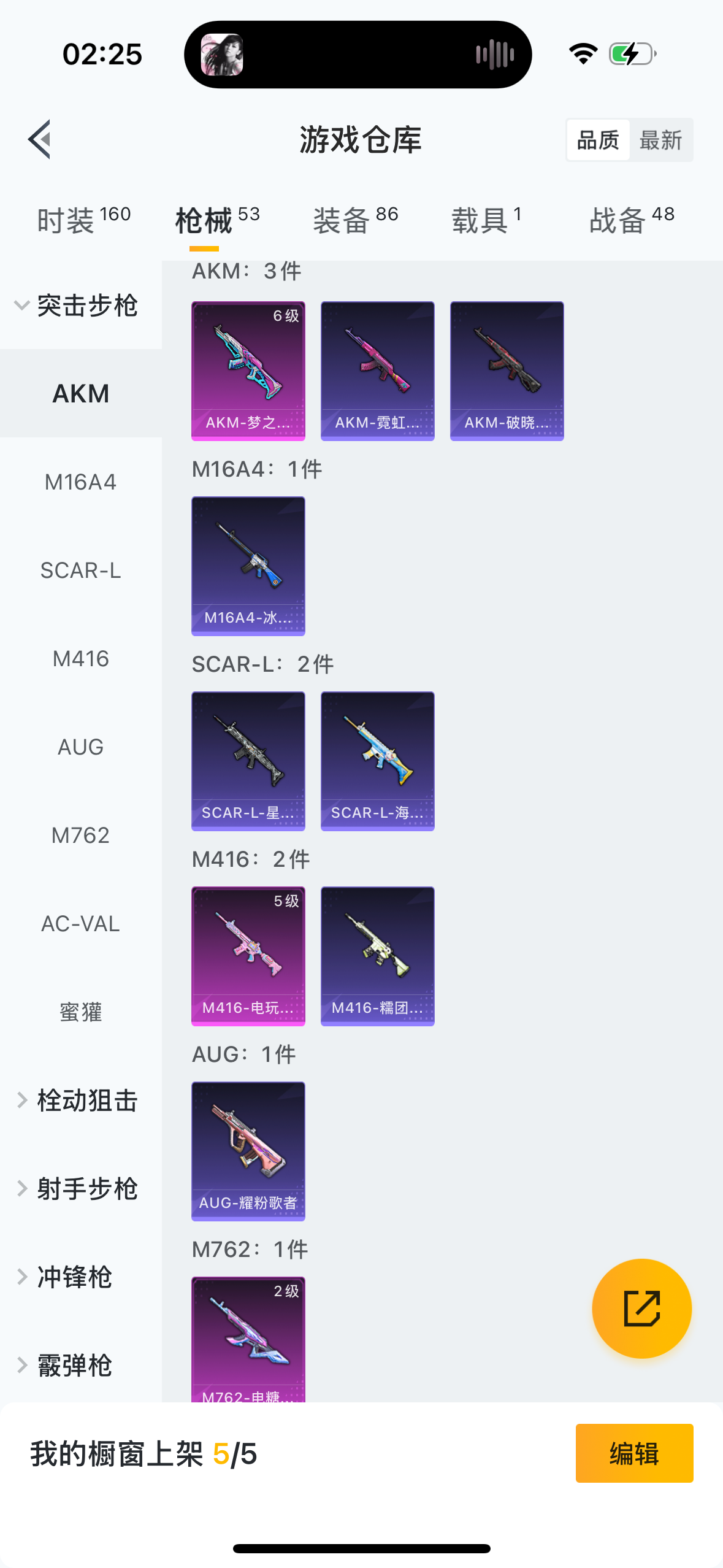Expand the 冲锋枪 category
Screen dimensions: 723x1568
point(74,1277)
